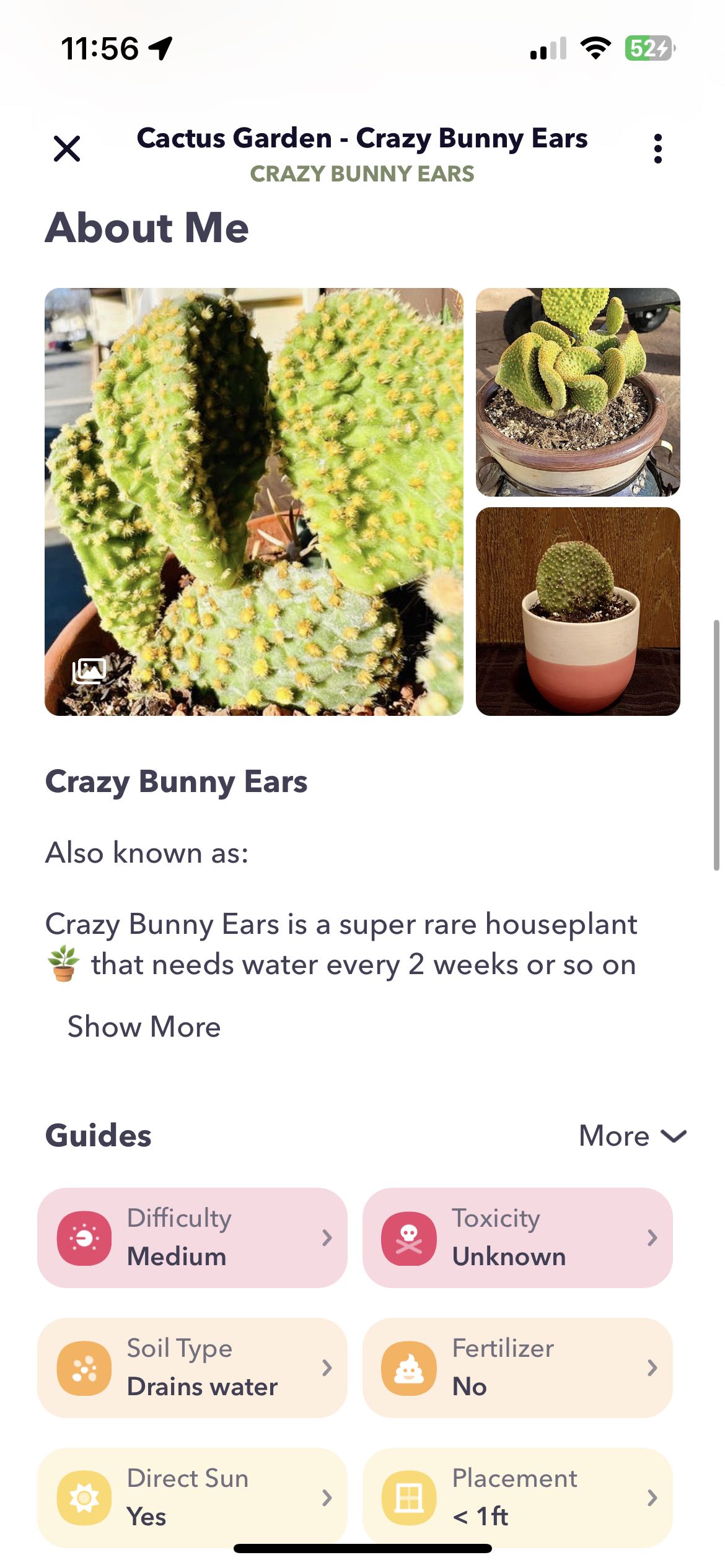This screenshot has height=1568, width=725.
Task: Close the Crazy Bunny Ears plant page
Action: pos(67,149)
